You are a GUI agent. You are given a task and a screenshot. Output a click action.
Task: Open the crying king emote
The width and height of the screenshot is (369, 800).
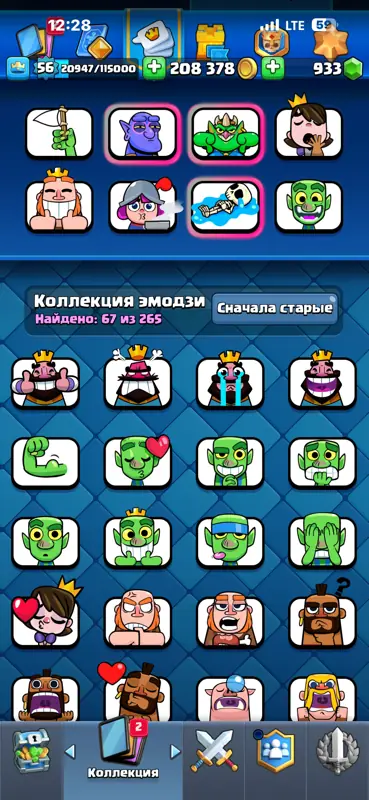pyautogui.click(x=230, y=382)
